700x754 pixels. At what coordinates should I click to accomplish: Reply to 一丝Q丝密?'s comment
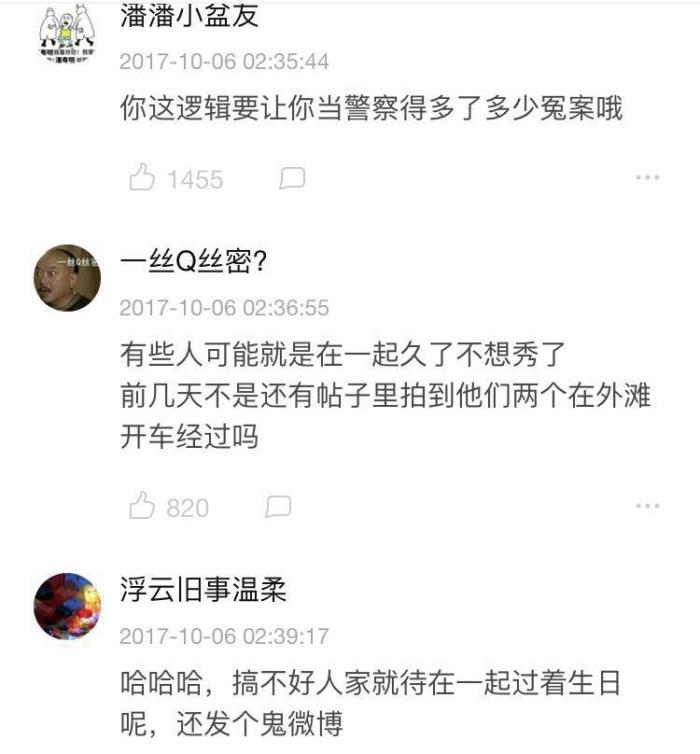(x=279, y=506)
